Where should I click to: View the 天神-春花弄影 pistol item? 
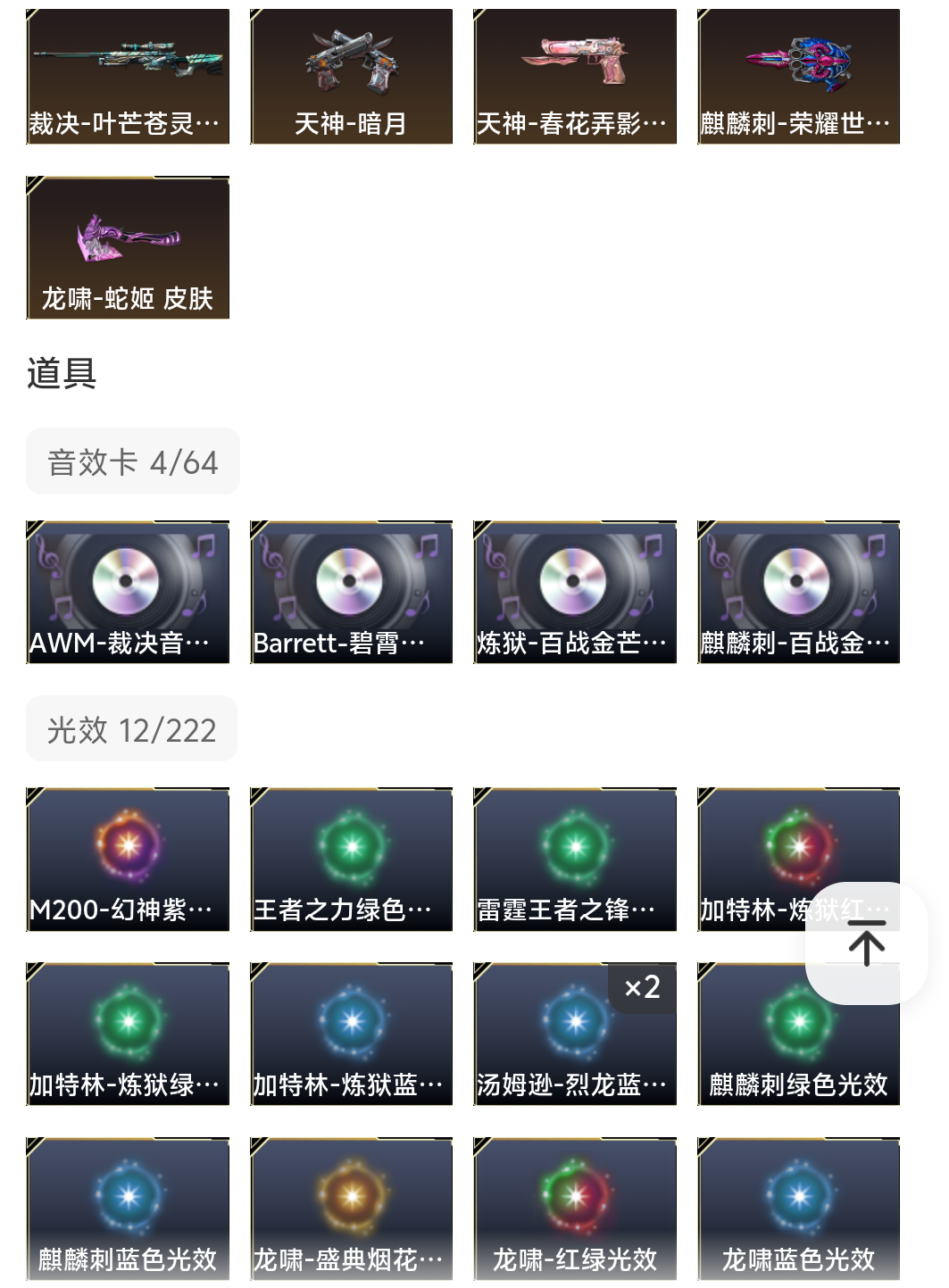(x=574, y=77)
